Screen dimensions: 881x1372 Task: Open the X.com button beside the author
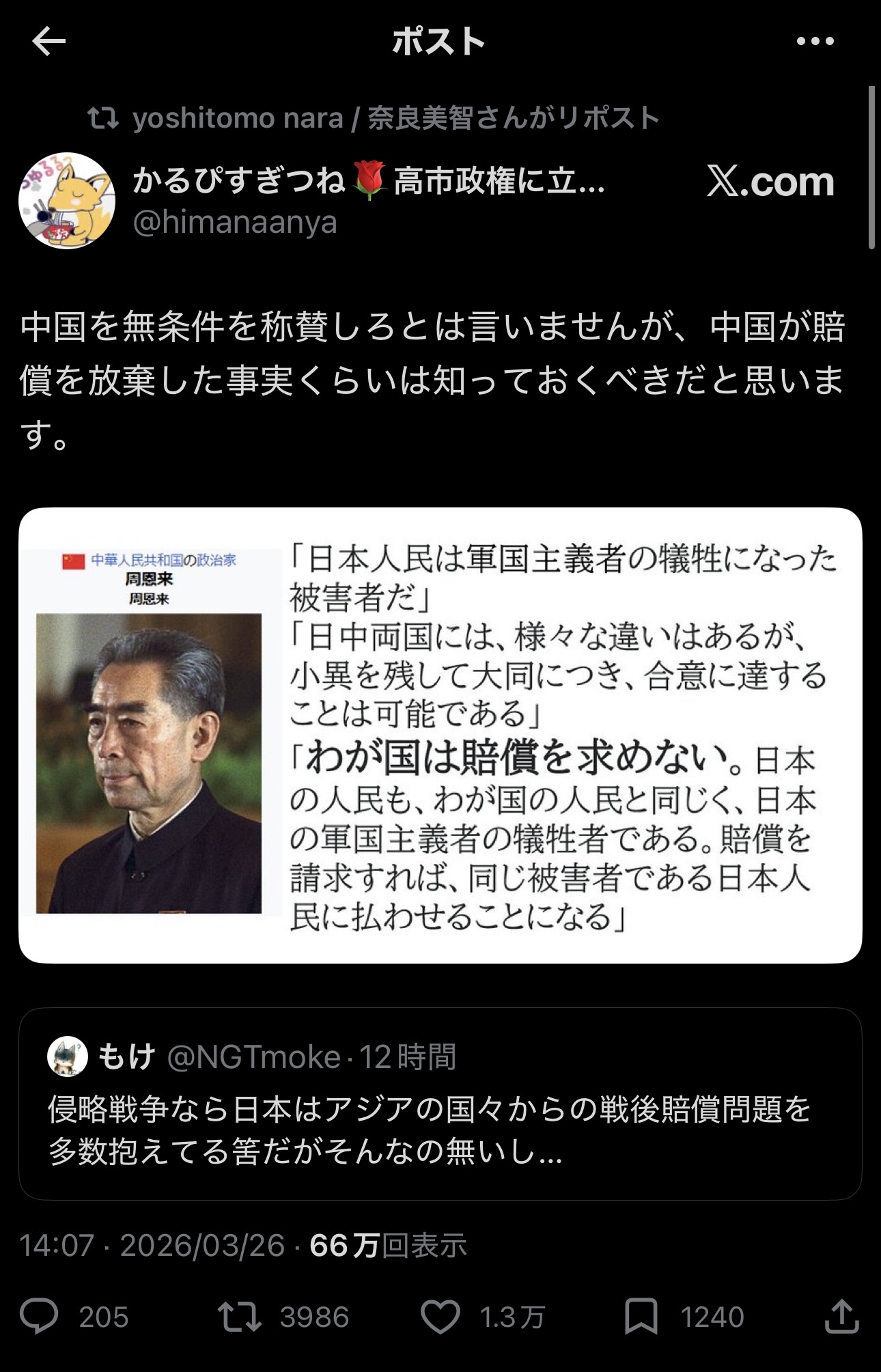(770, 182)
